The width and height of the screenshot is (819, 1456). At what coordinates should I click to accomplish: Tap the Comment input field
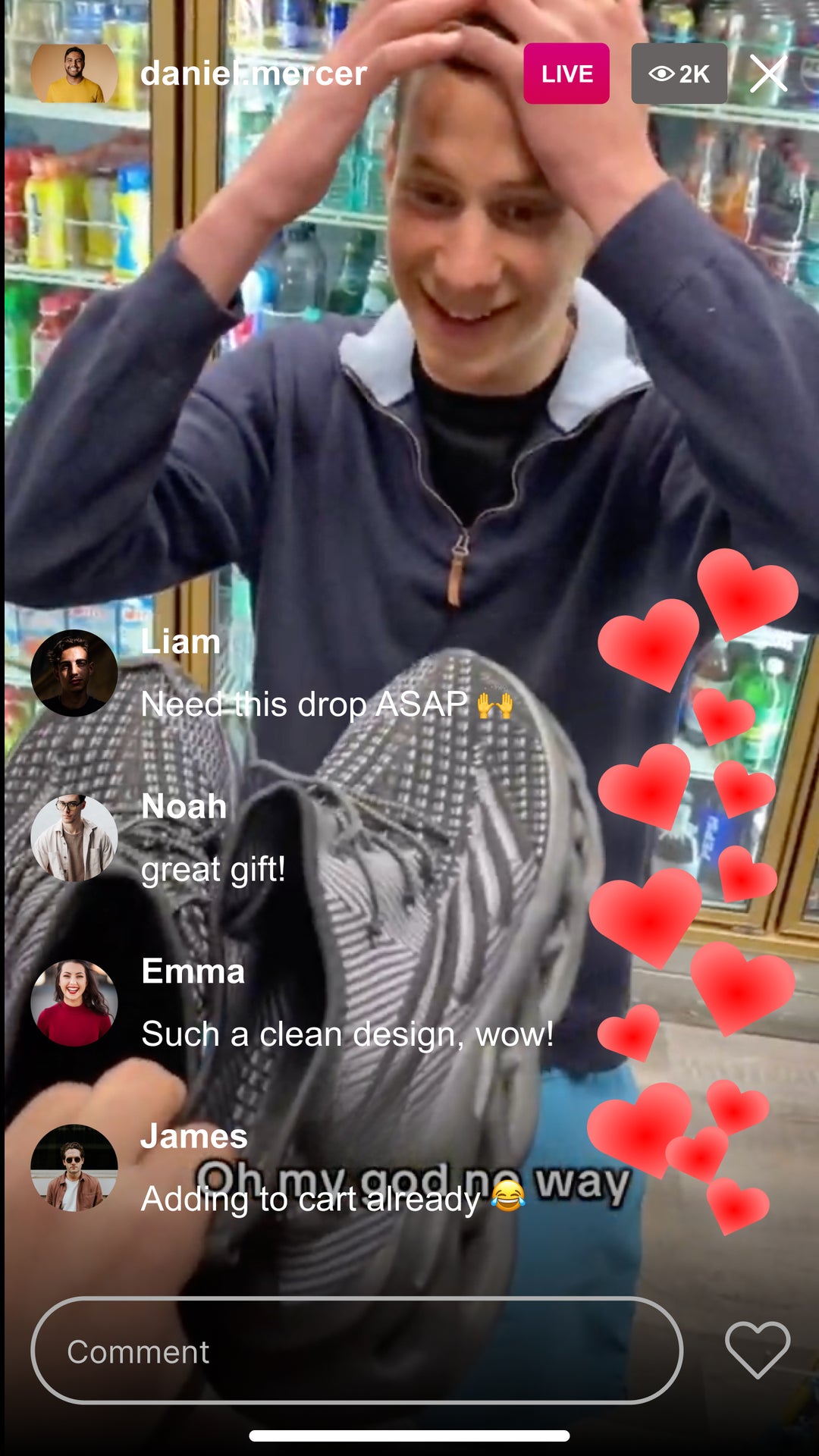pos(356,1351)
